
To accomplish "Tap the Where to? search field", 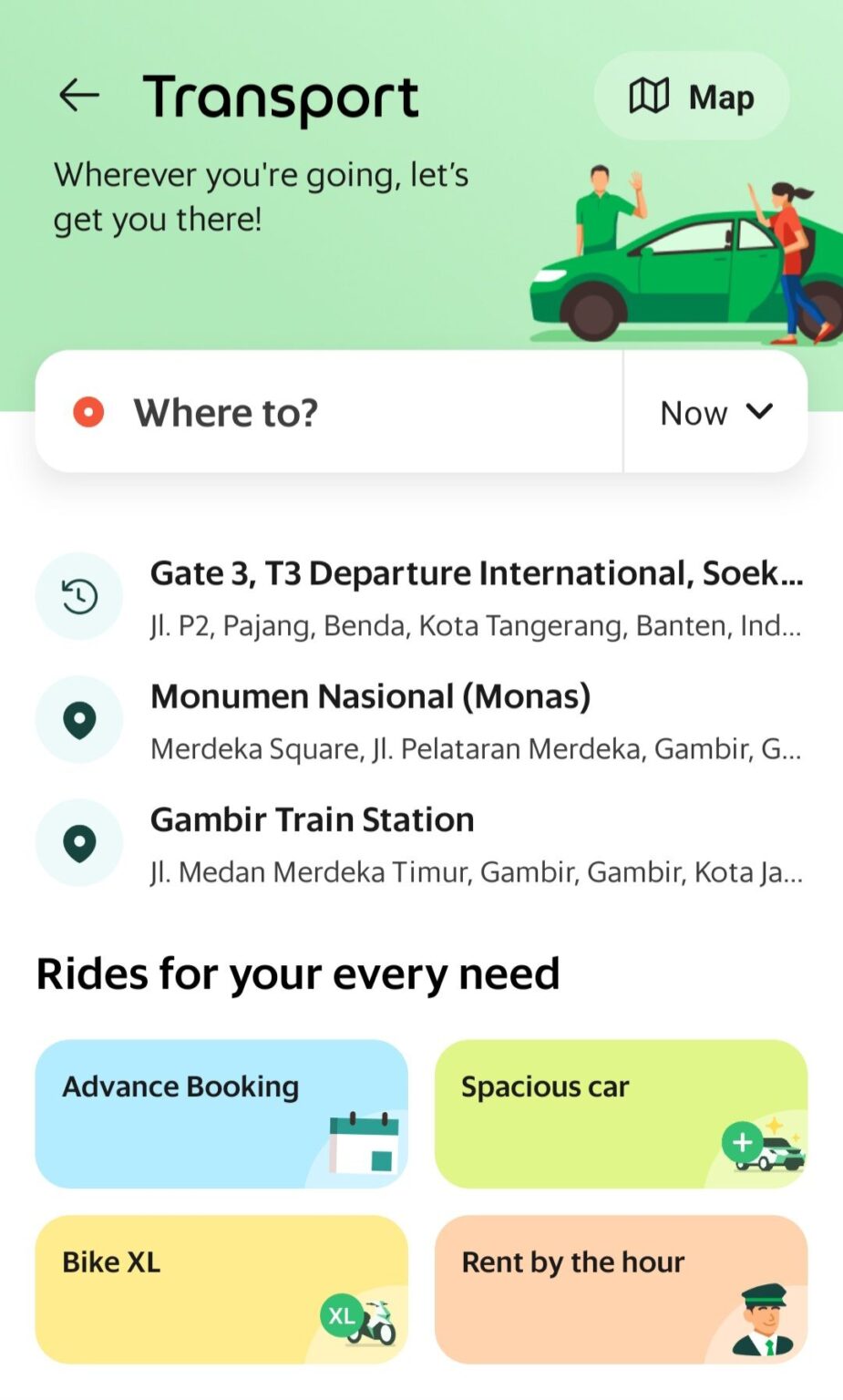I will click(x=319, y=412).
